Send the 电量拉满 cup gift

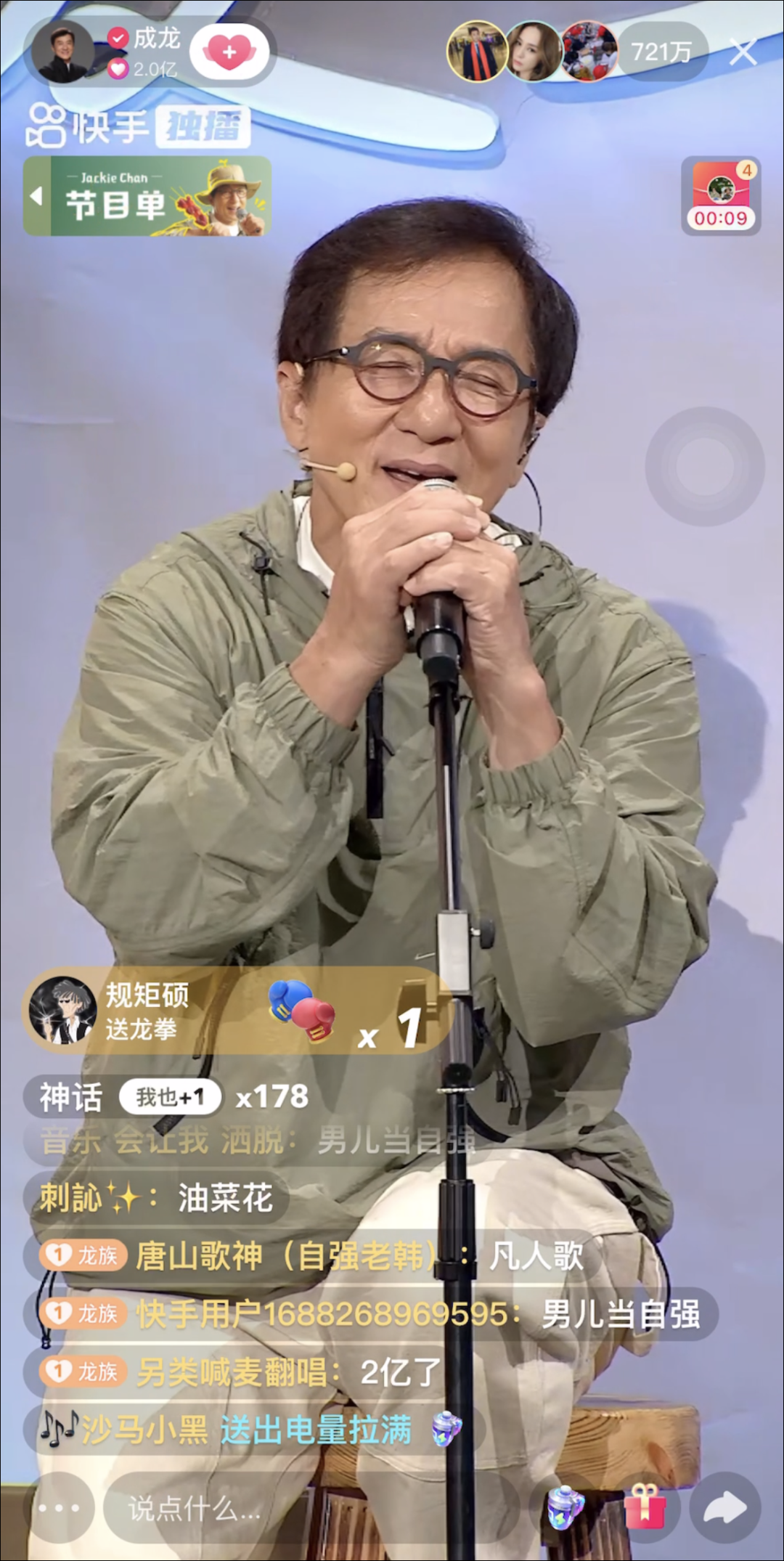point(566,1507)
